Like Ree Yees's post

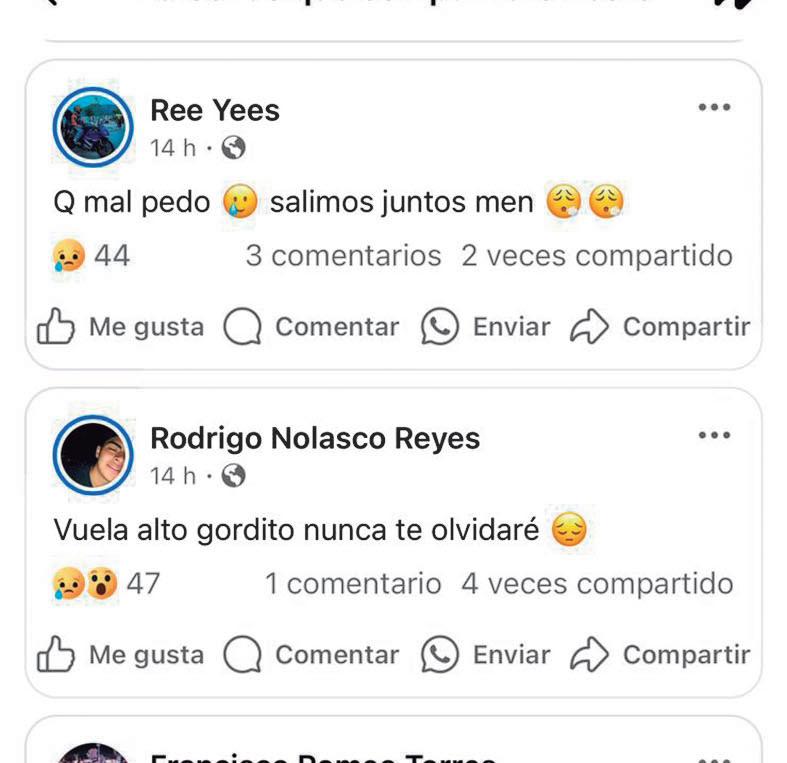tap(120, 327)
